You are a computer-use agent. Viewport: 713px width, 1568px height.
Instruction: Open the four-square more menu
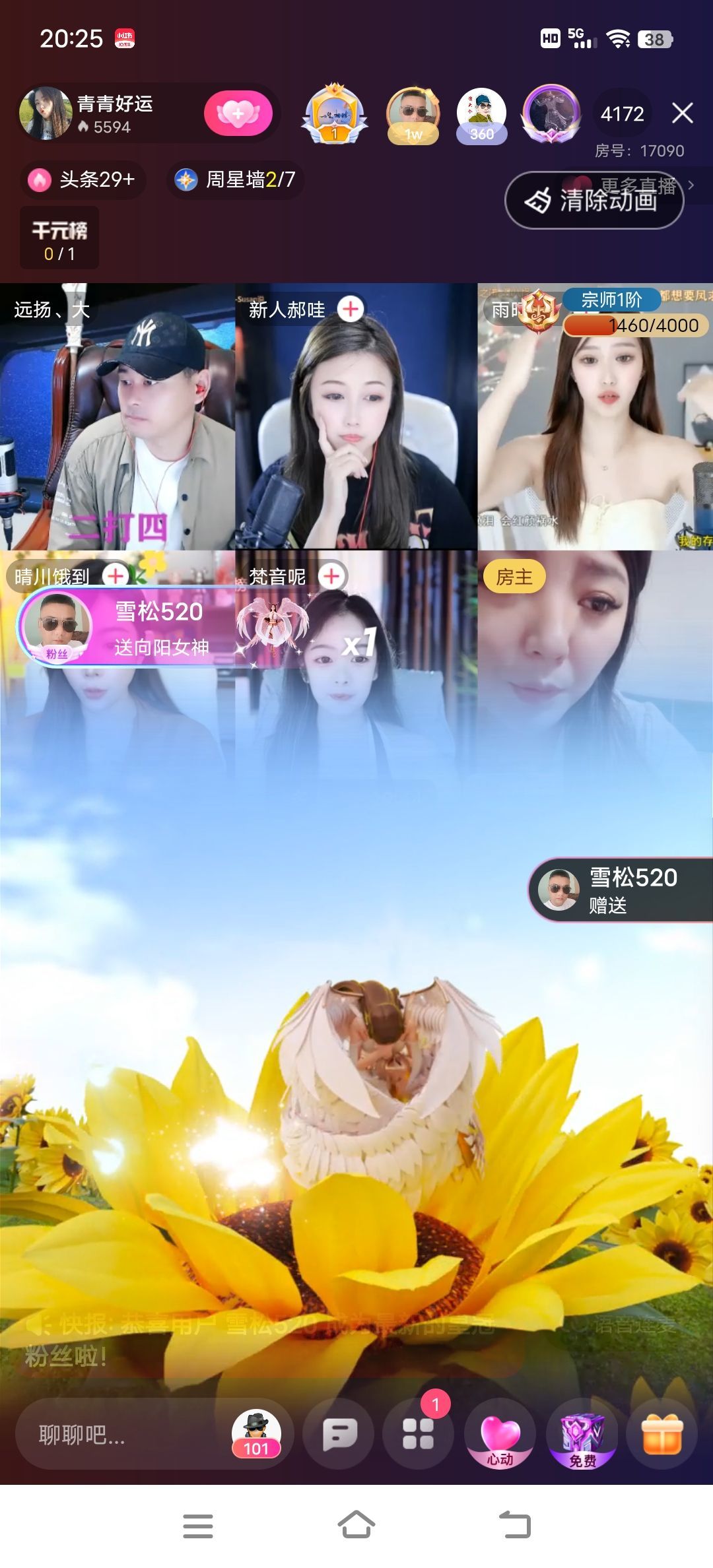click(418, 1435)
